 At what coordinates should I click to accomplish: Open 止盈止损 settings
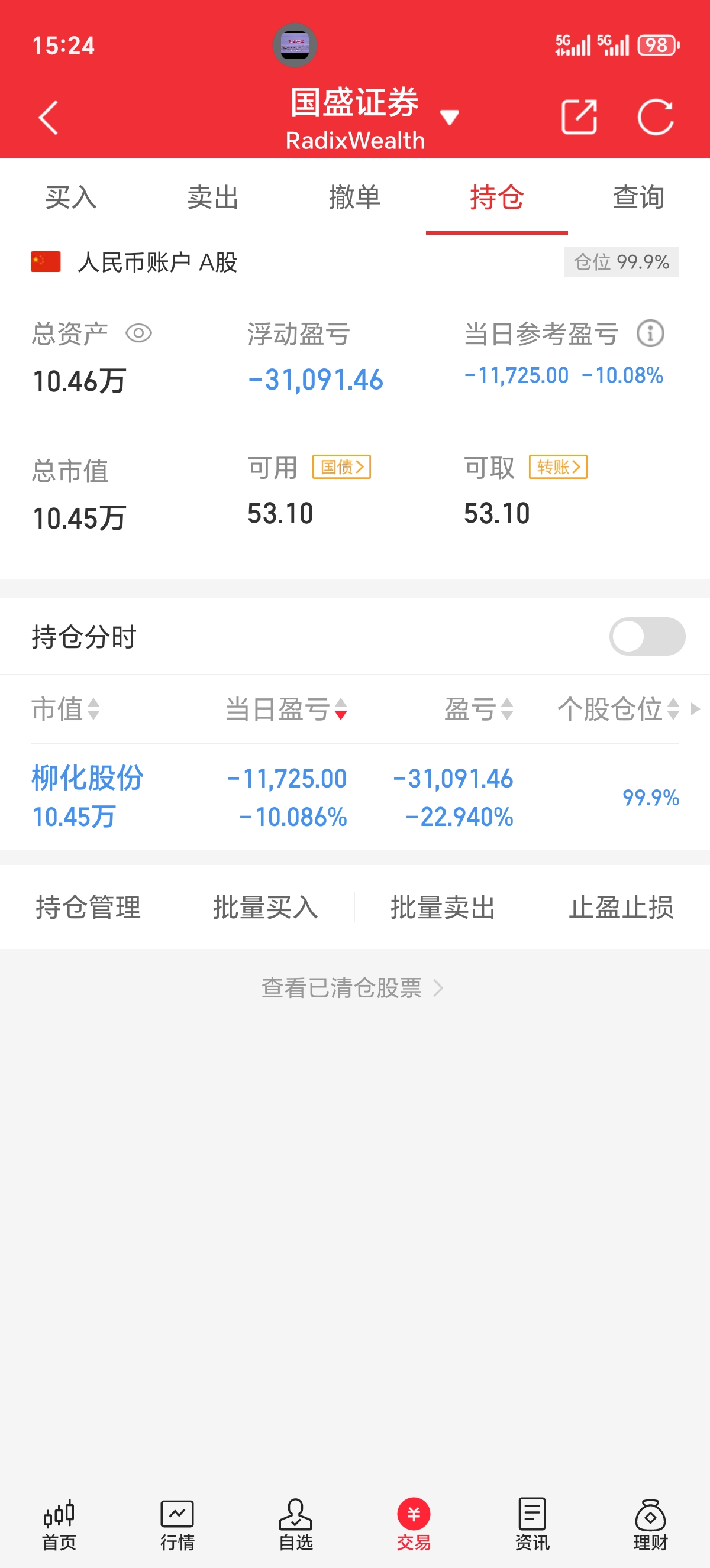(621, 907)
